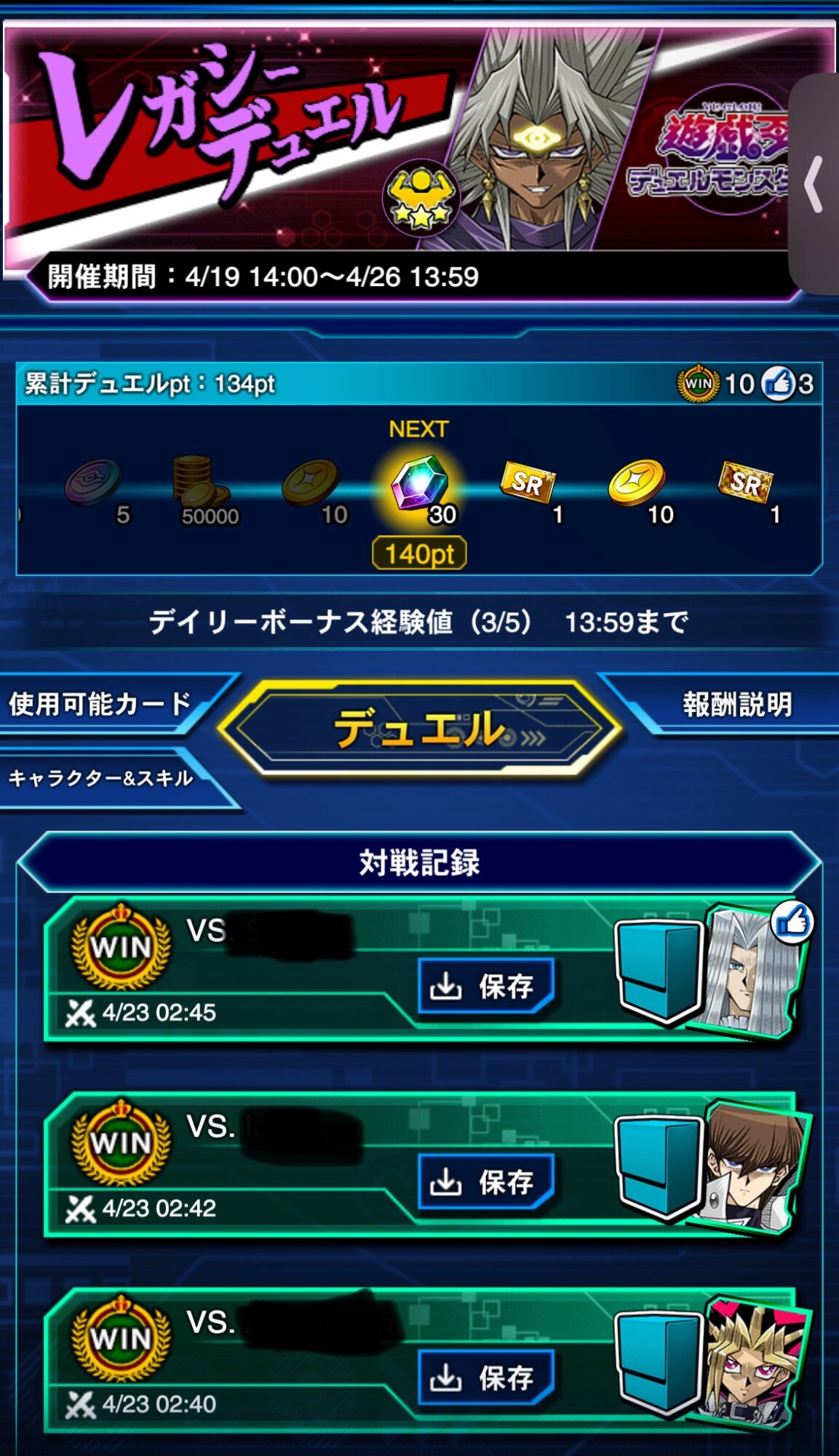Viewport: 839px width, 1456px height.
Task: Open キャラクター&スキル info
Action: point(100,778)
